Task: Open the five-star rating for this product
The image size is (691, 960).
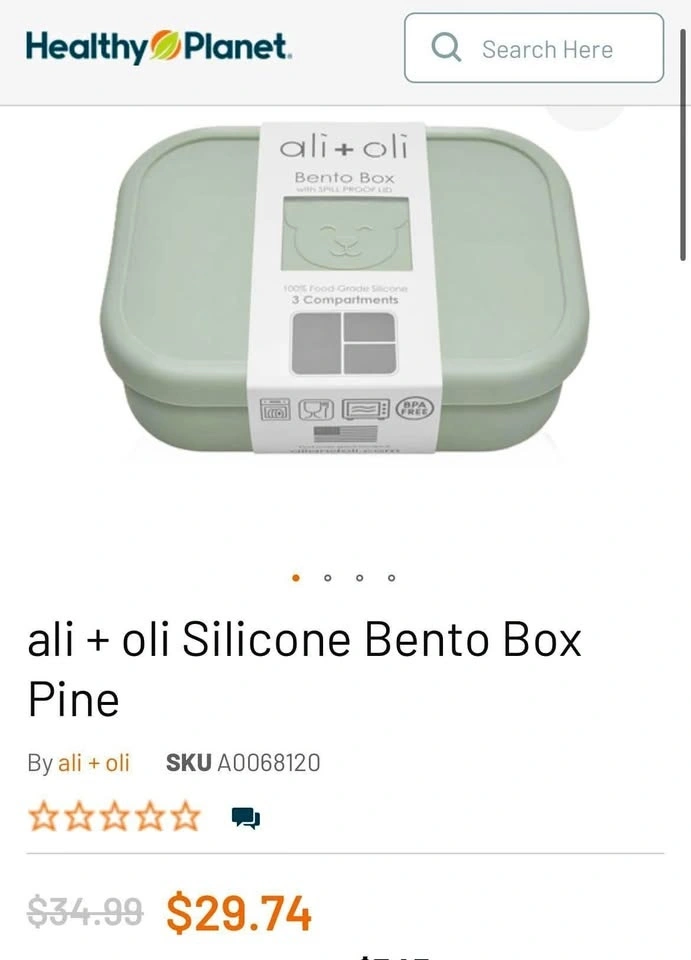Action: pos(114,818)
